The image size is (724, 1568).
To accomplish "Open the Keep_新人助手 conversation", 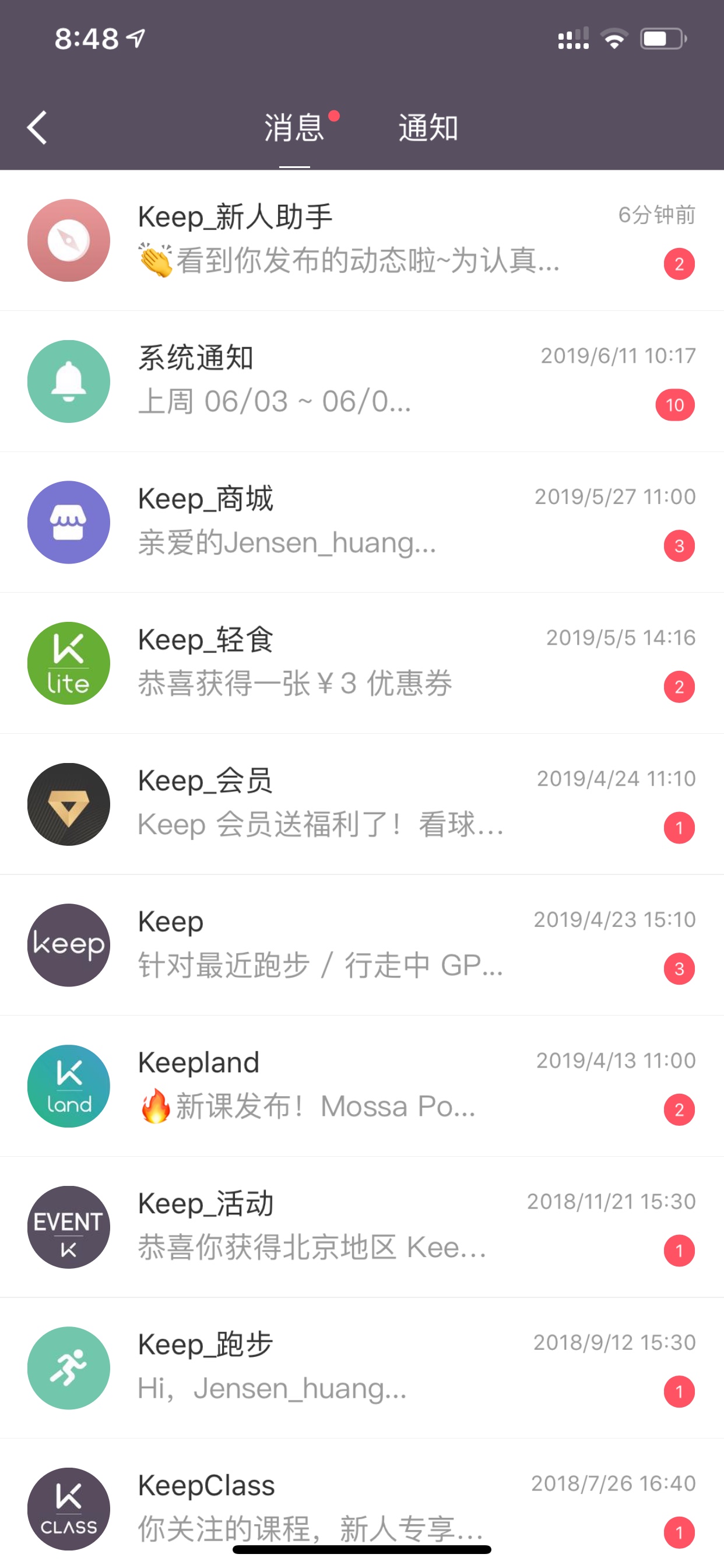I will (362, 240).
